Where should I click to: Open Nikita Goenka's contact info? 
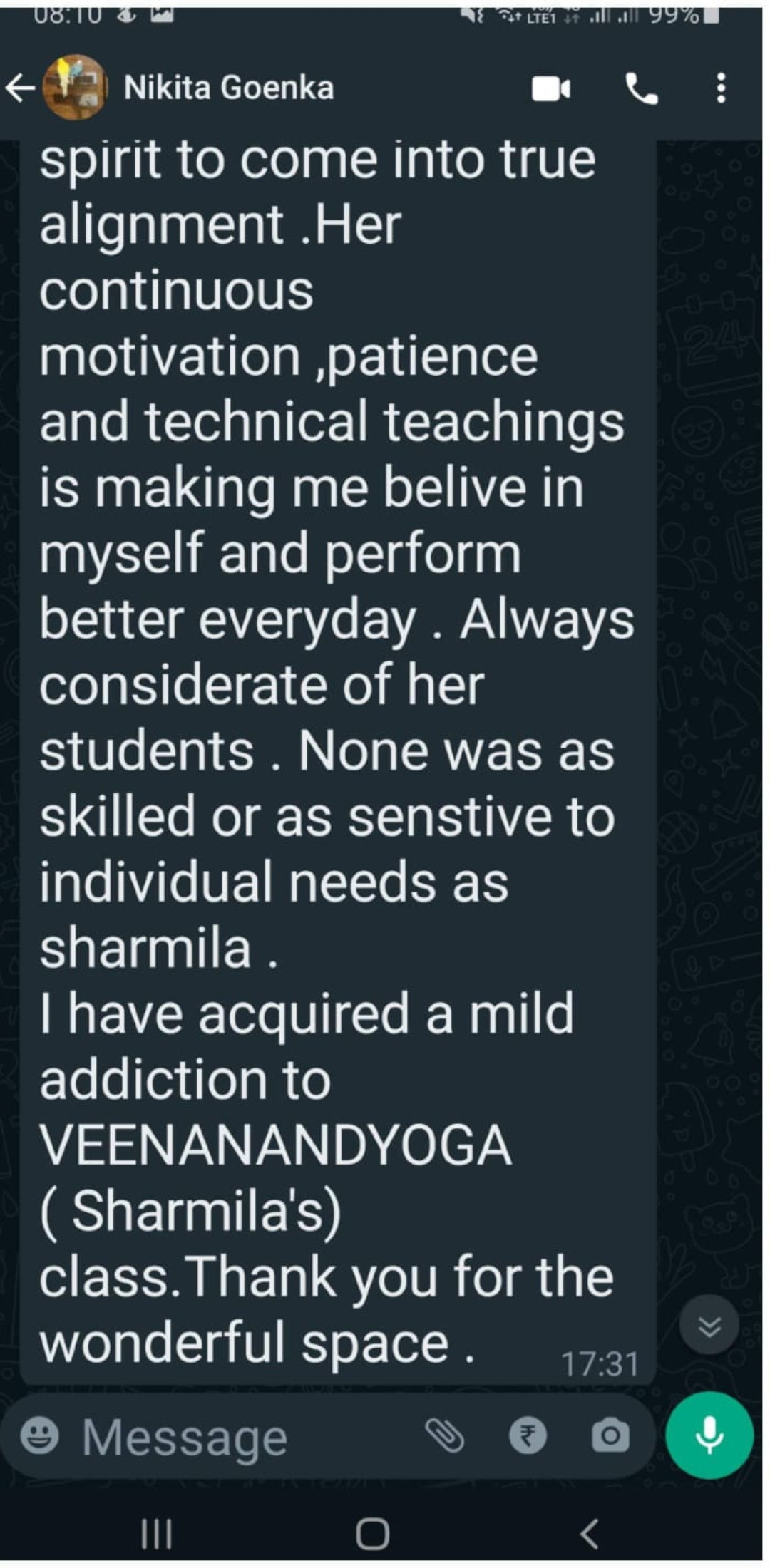228,88
